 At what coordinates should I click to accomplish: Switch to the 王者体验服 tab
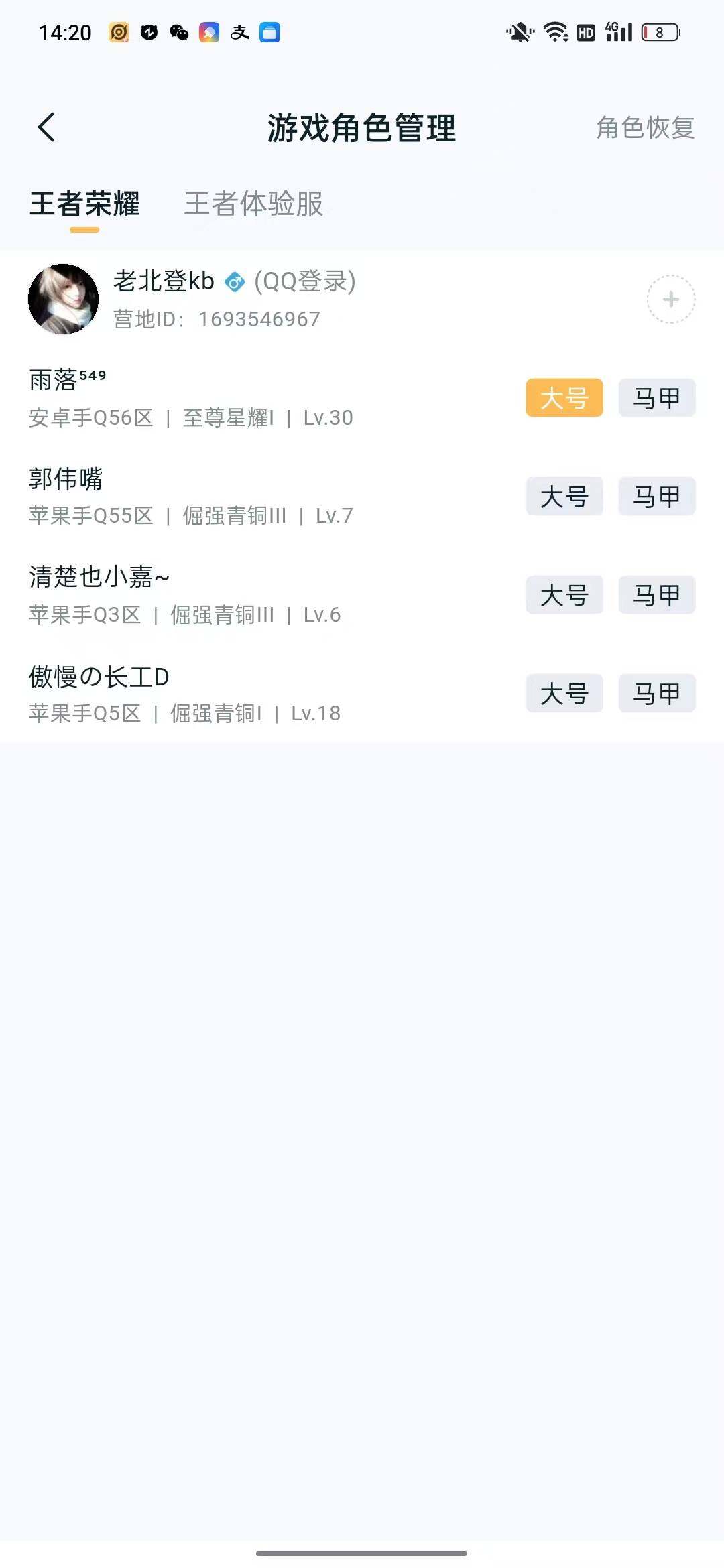click(253, 206)
